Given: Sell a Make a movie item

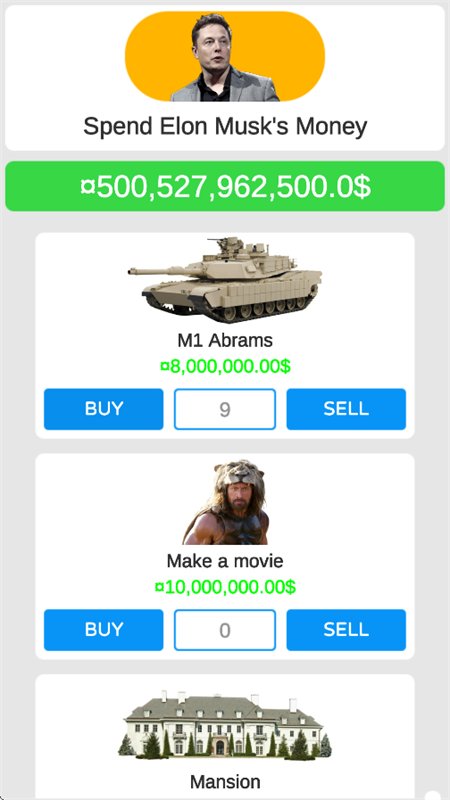Looking at the screenshot, I should coord(346,630).
